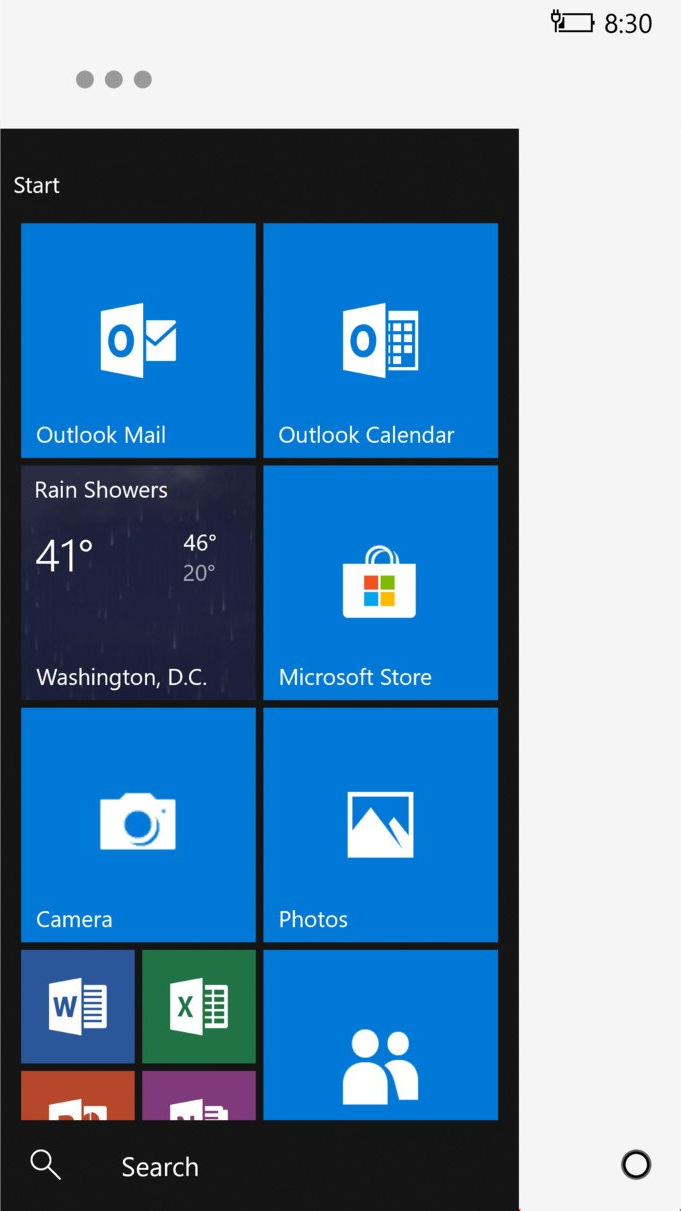Open the Washington, D.C. weather tile
This screenshot has height=1211, width=681.
(x=138, y=582)
